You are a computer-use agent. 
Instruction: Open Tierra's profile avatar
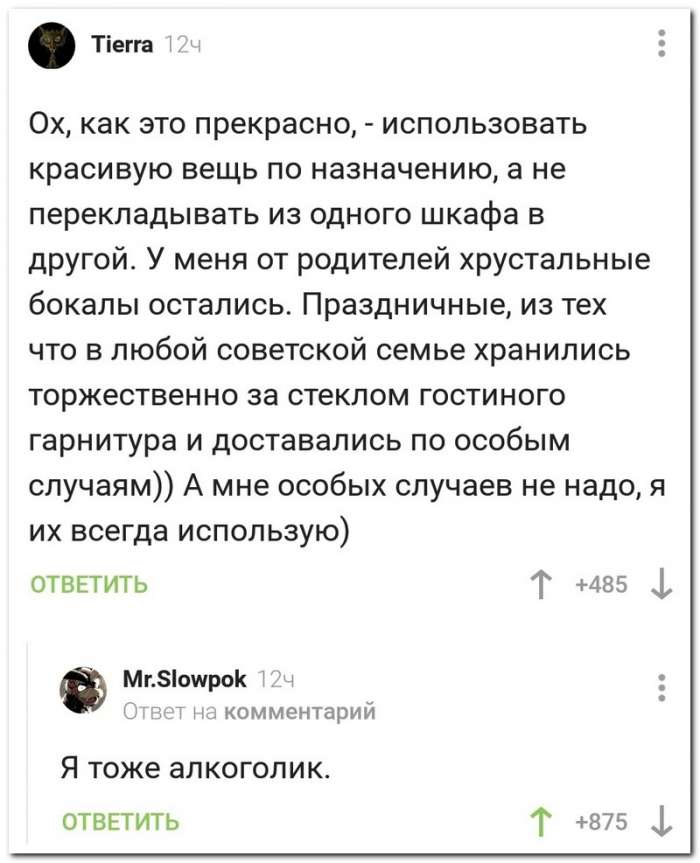[x=51, y=45]
